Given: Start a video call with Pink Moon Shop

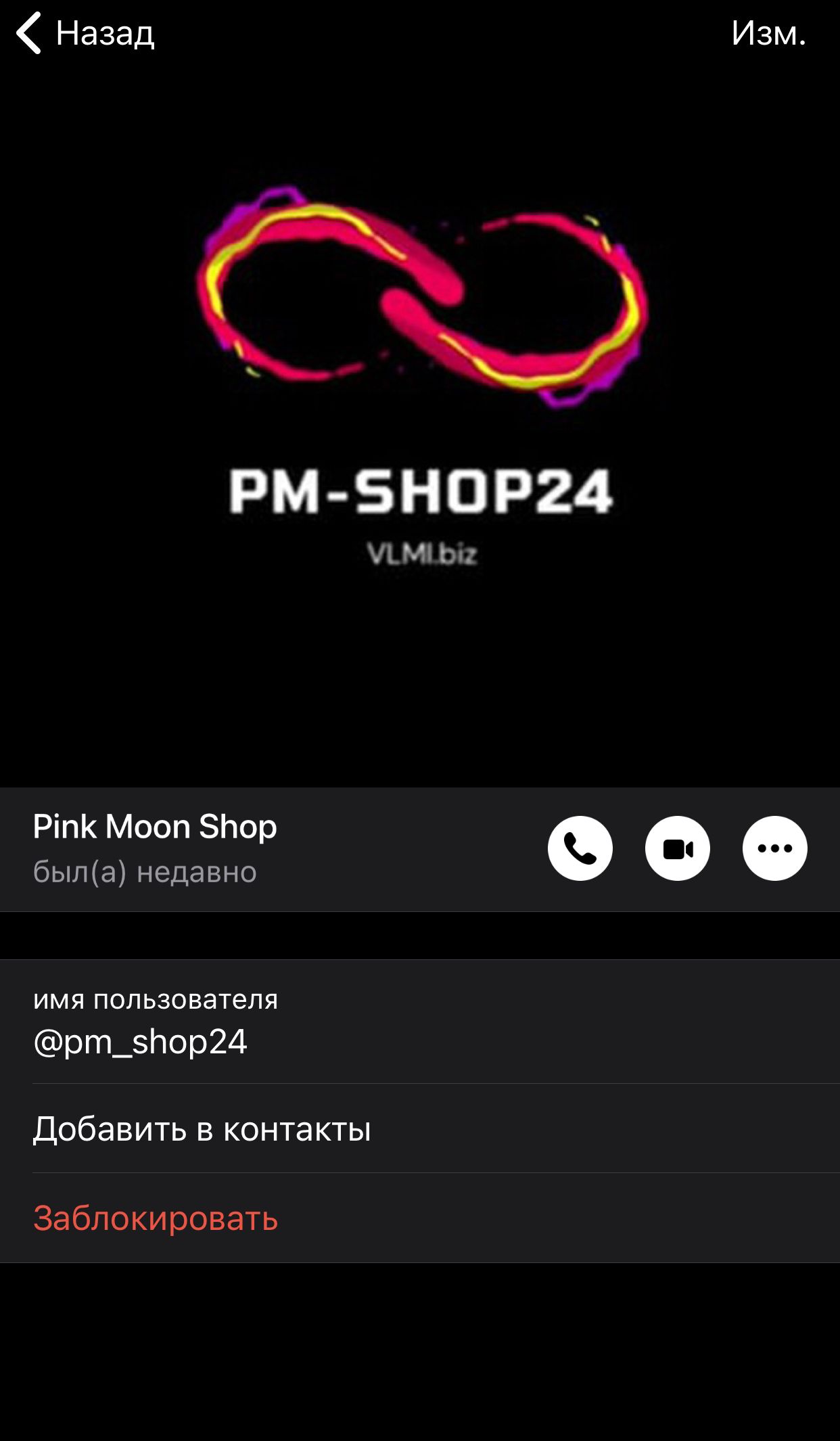Looking at the screenshot, I should (x=677, y=848).
